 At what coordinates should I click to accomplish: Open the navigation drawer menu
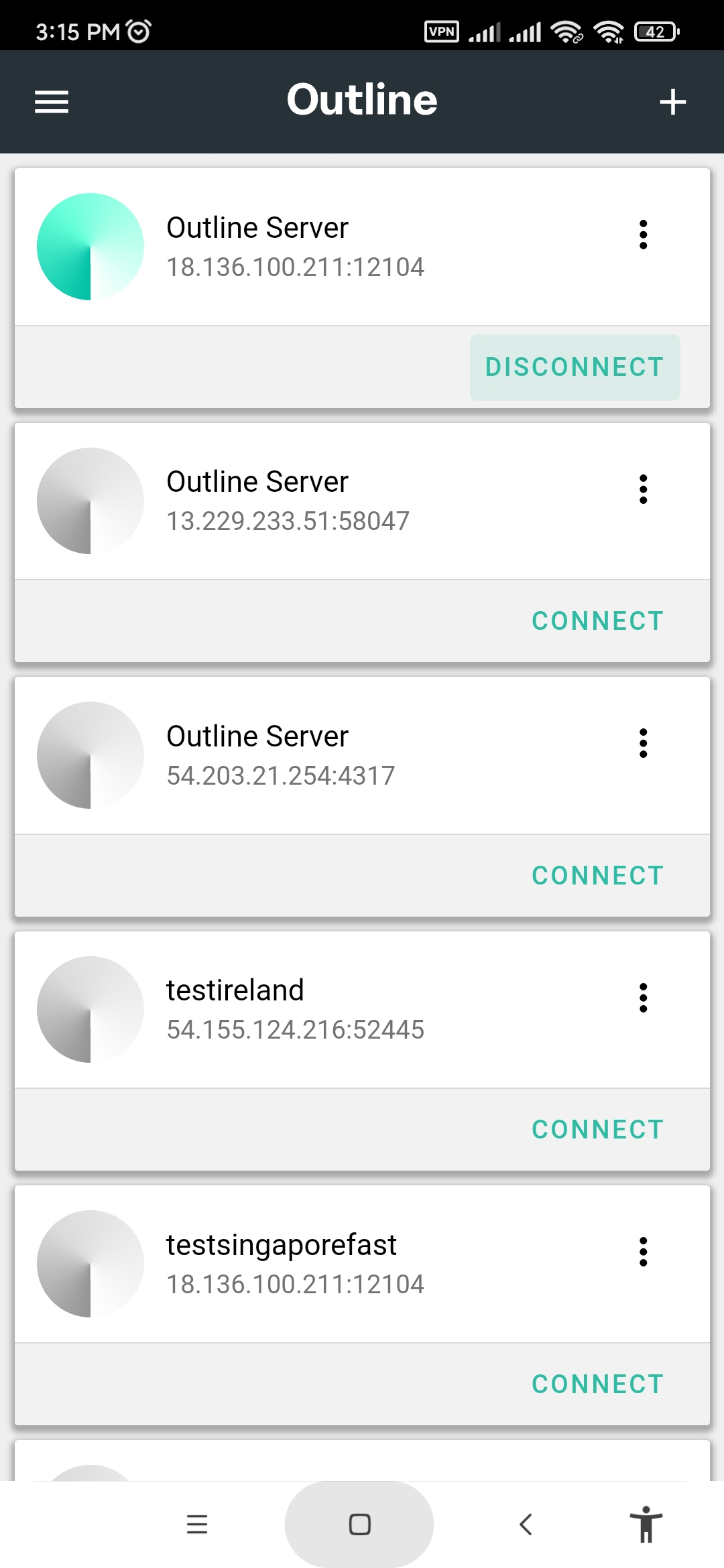(x=51, y=101)
